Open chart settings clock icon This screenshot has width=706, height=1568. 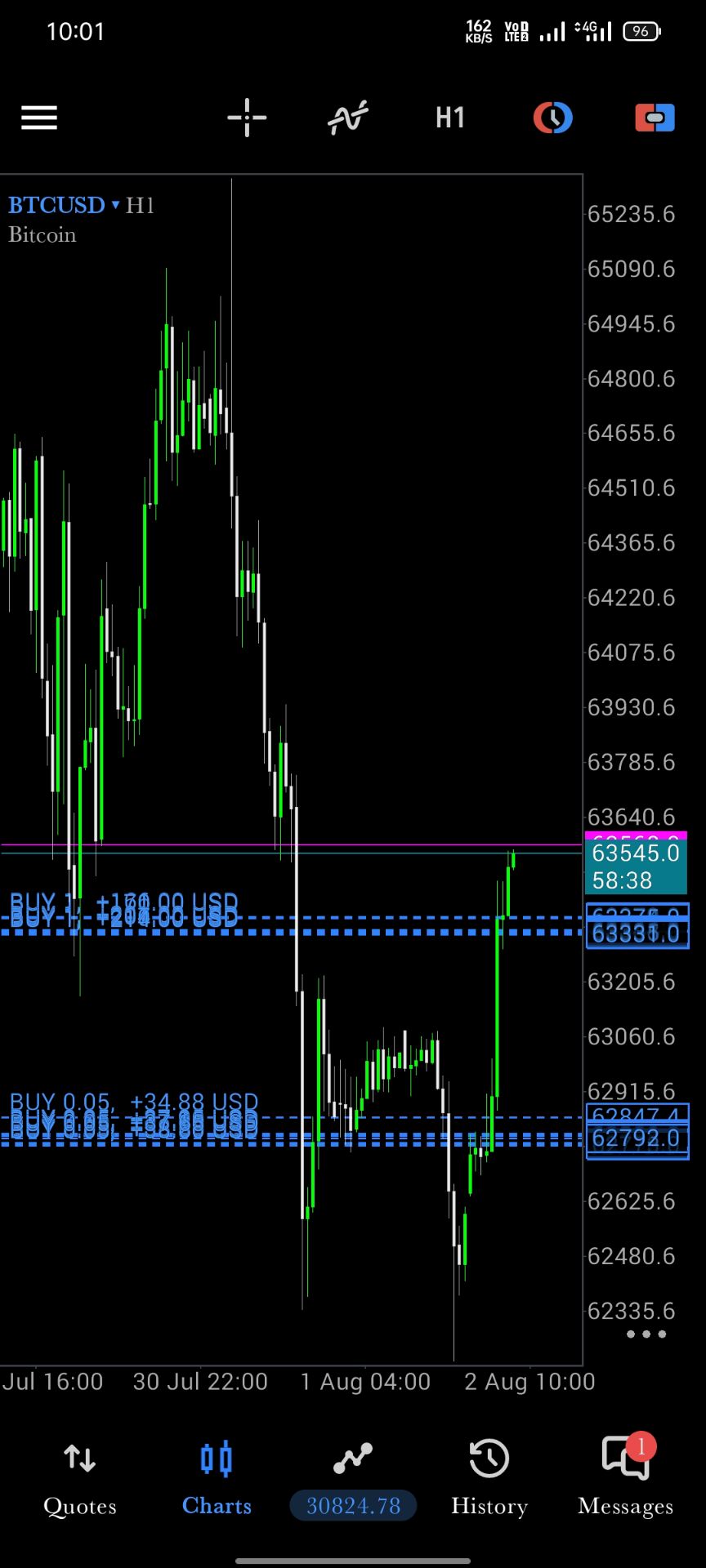pos(553,118)
